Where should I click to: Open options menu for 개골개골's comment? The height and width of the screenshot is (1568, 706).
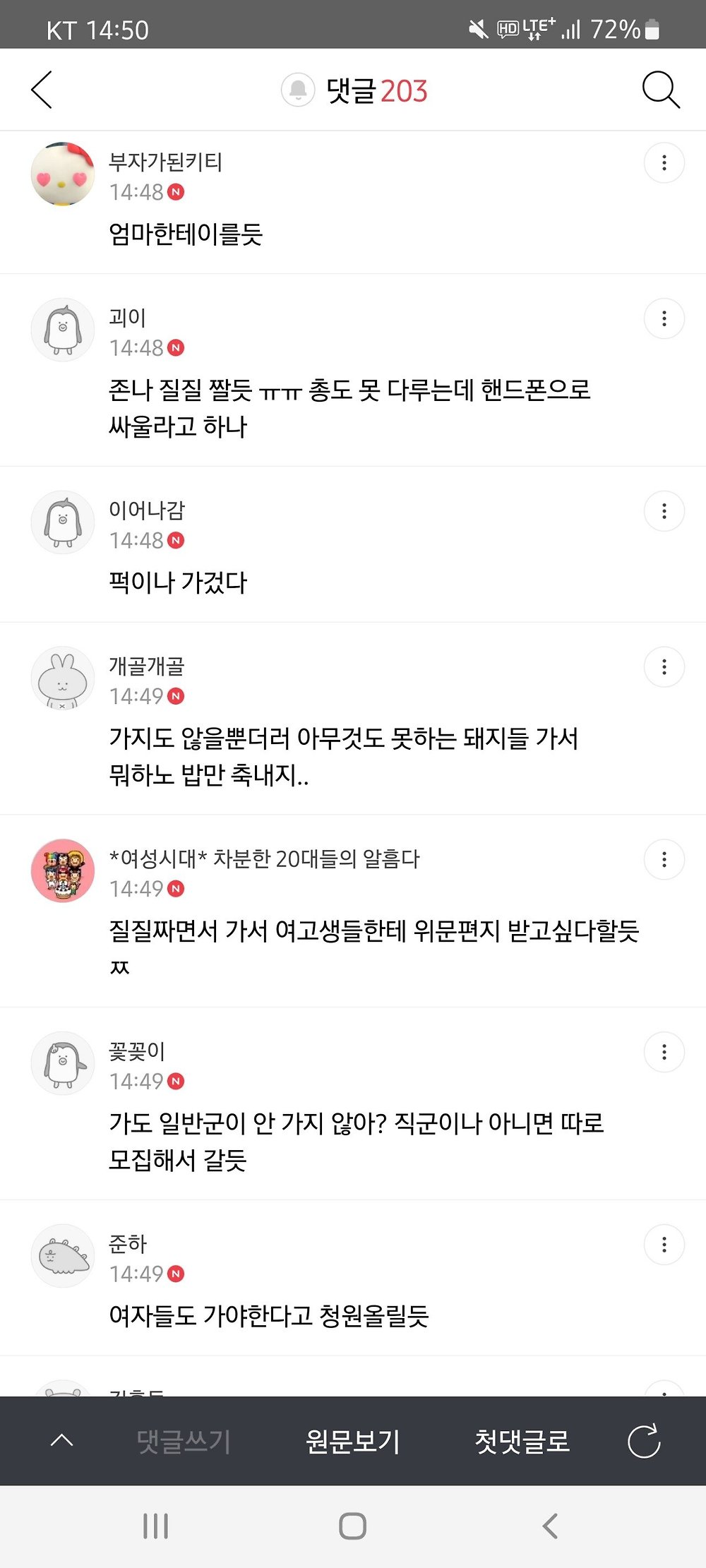pyautogui.click(x=664, y=667)
